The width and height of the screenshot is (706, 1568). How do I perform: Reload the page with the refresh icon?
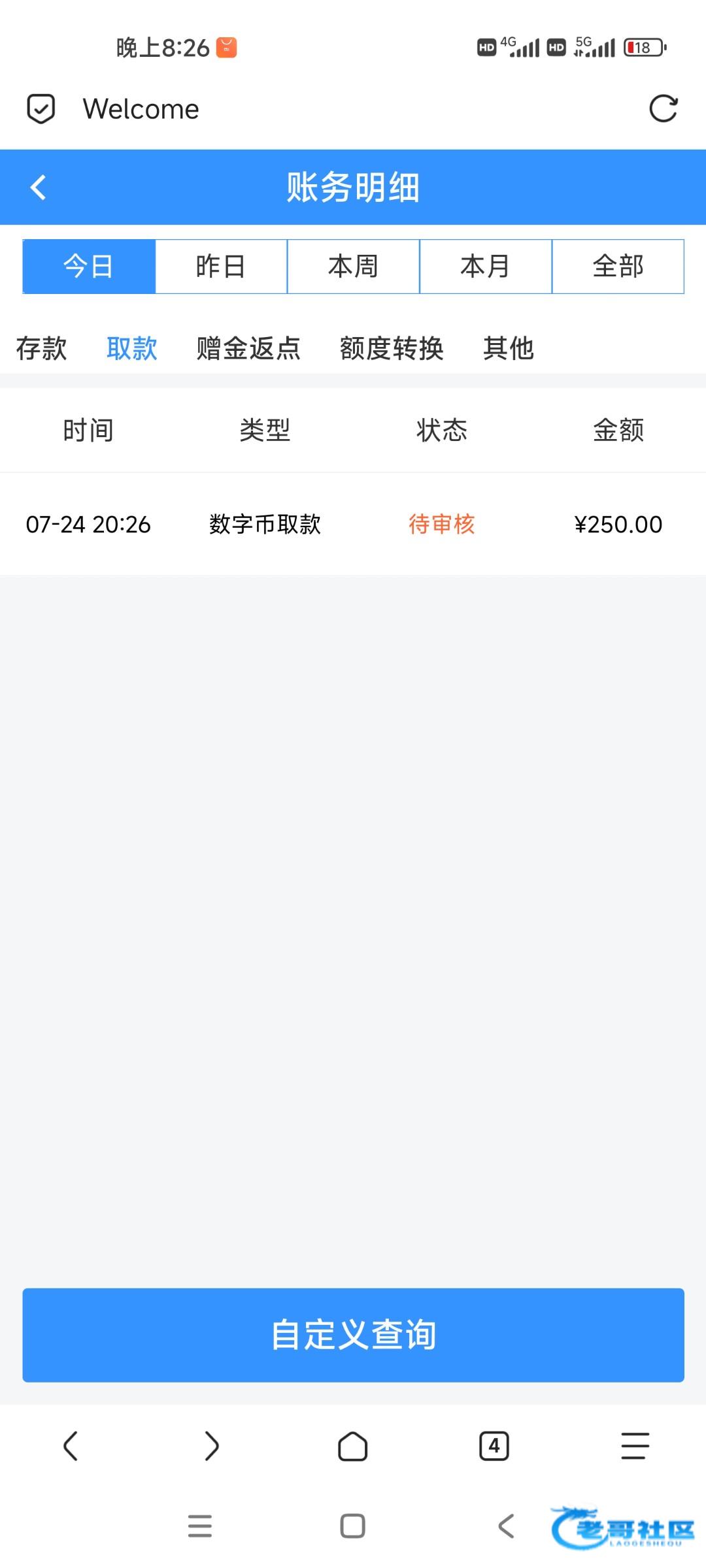pyautogui.click(x=663, y=108)
